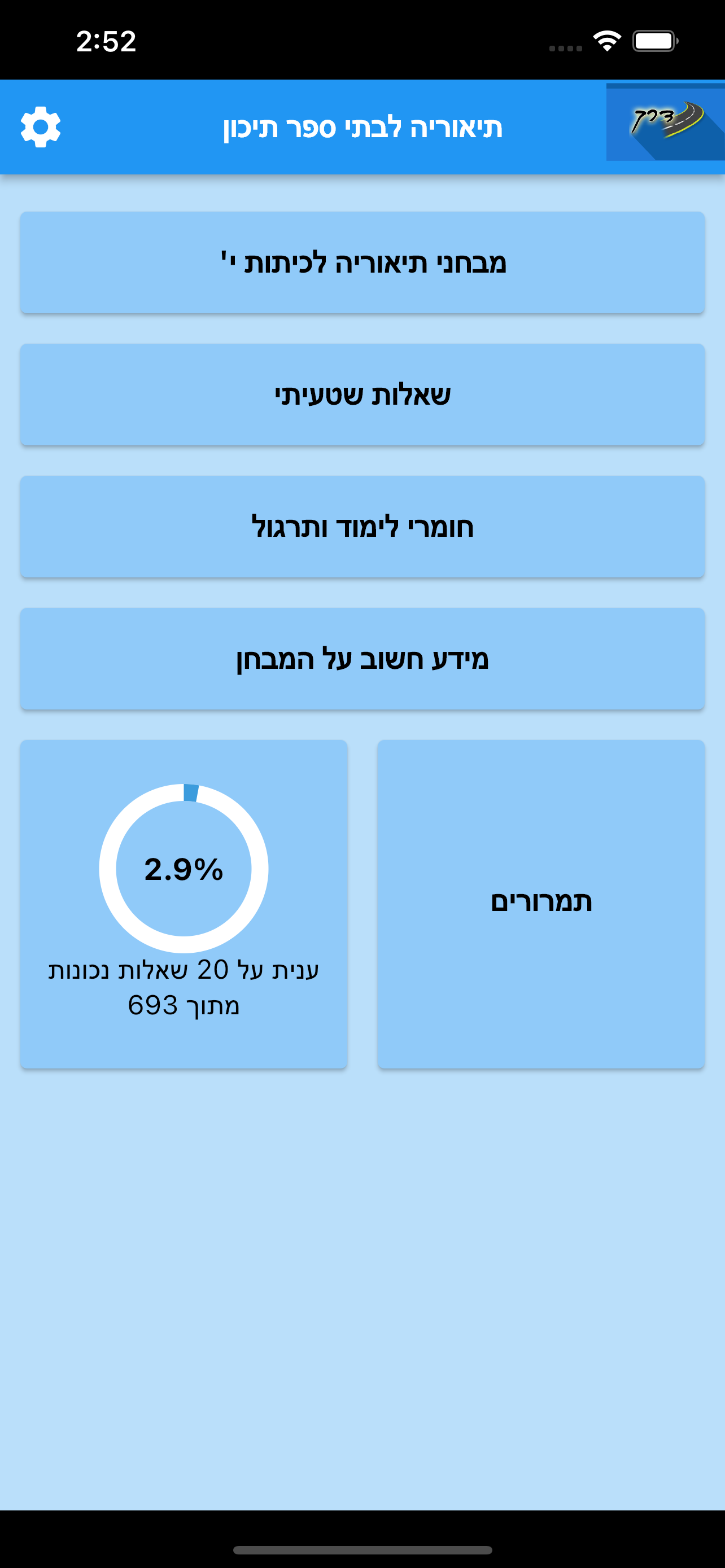The image size is (725, 1568).
Task: Open חומרי לימוד ותרגול study materials
Action: pyautogui.click(x=362, y=526)
